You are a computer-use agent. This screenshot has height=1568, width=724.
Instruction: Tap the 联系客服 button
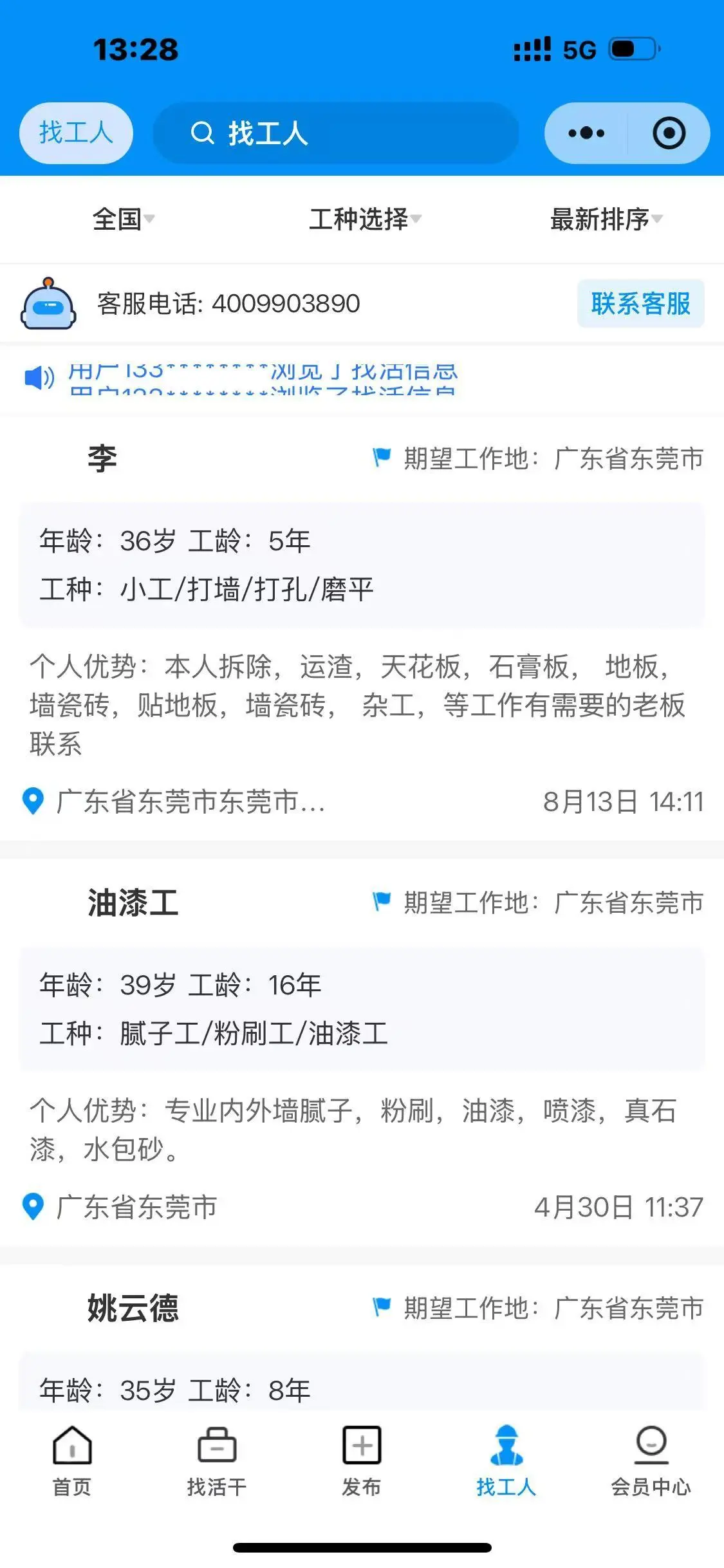pyautogui.click(x=640, y=304)
